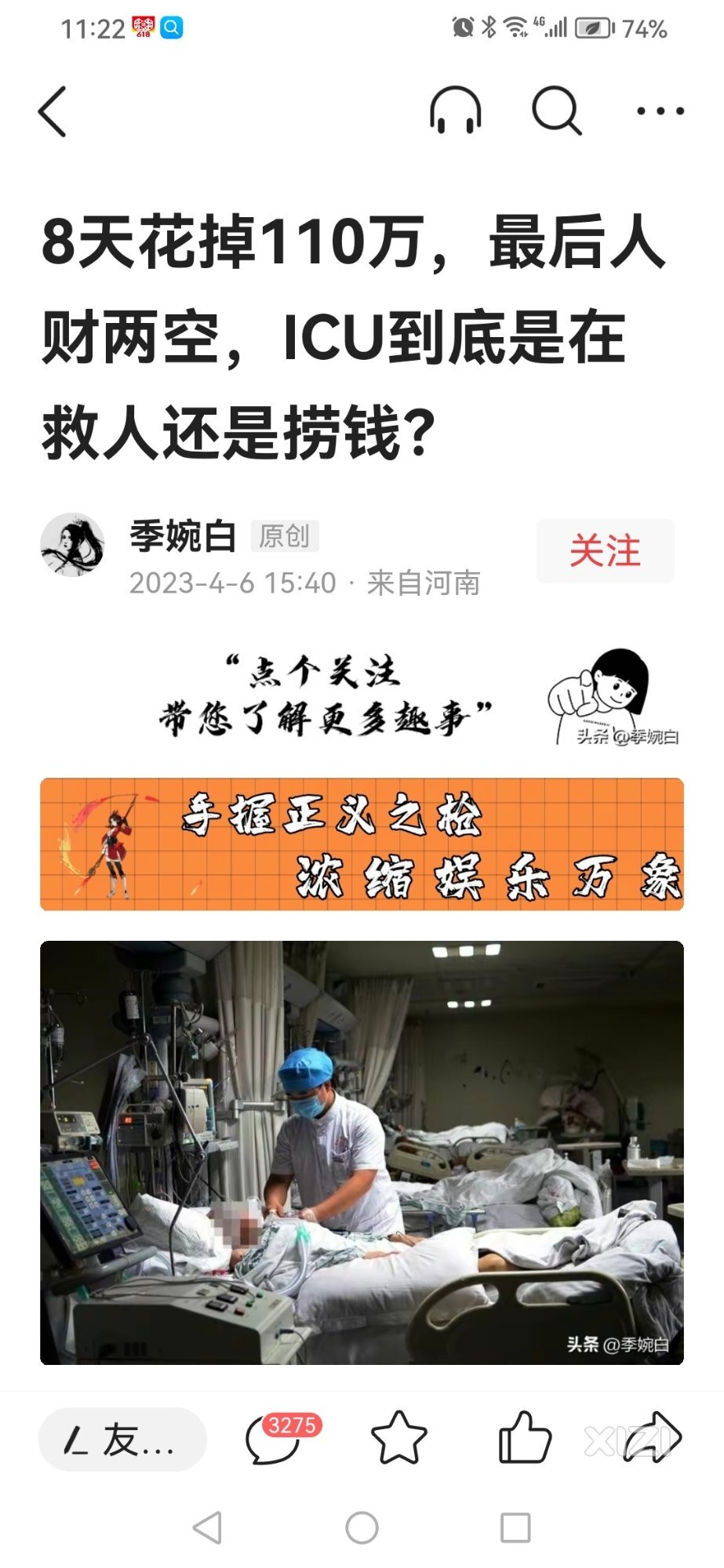Open system recent apps
724x1568 pixels.
pyautogui.click(x=515, y=1527)
